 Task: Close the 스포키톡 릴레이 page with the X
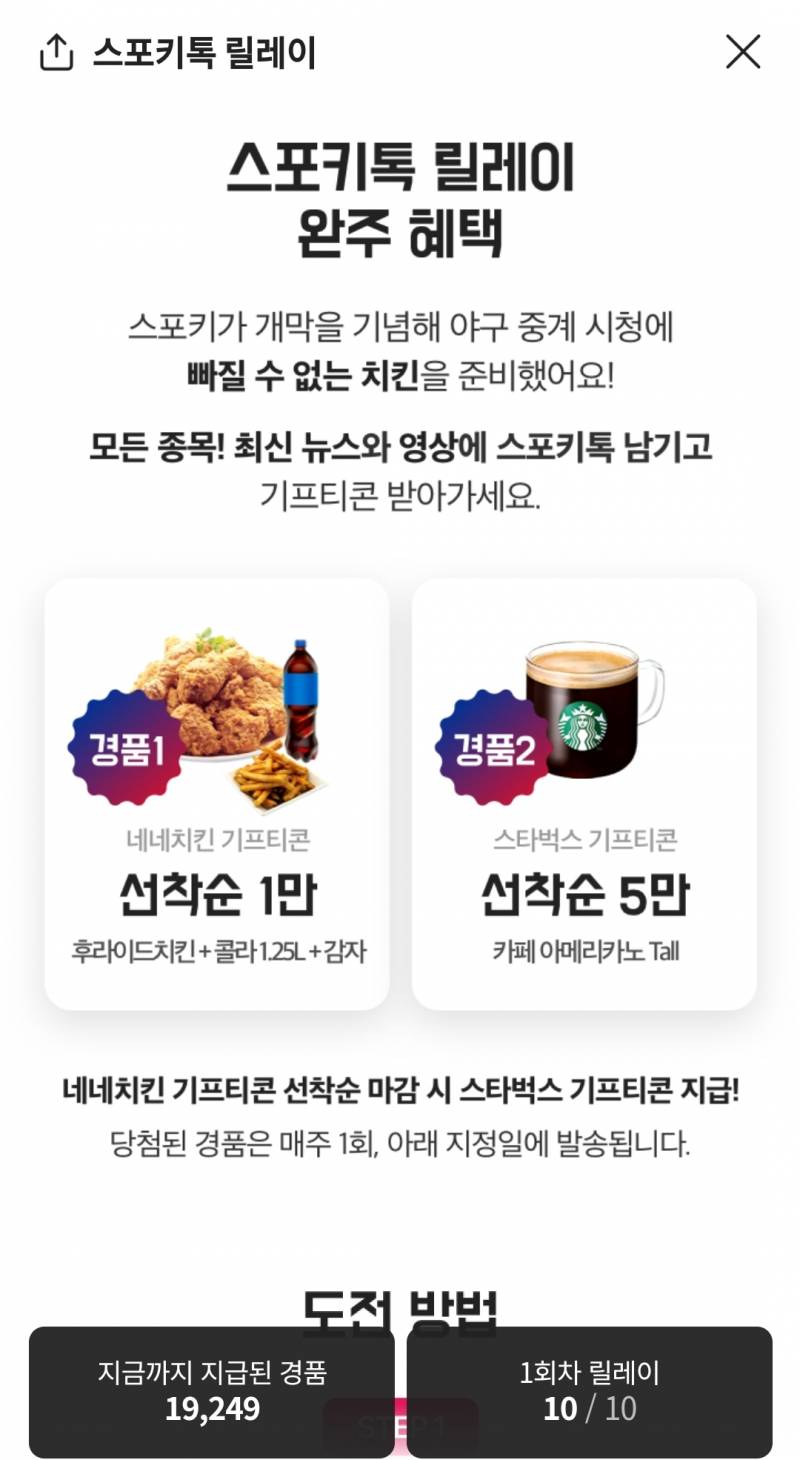(742, 51)
